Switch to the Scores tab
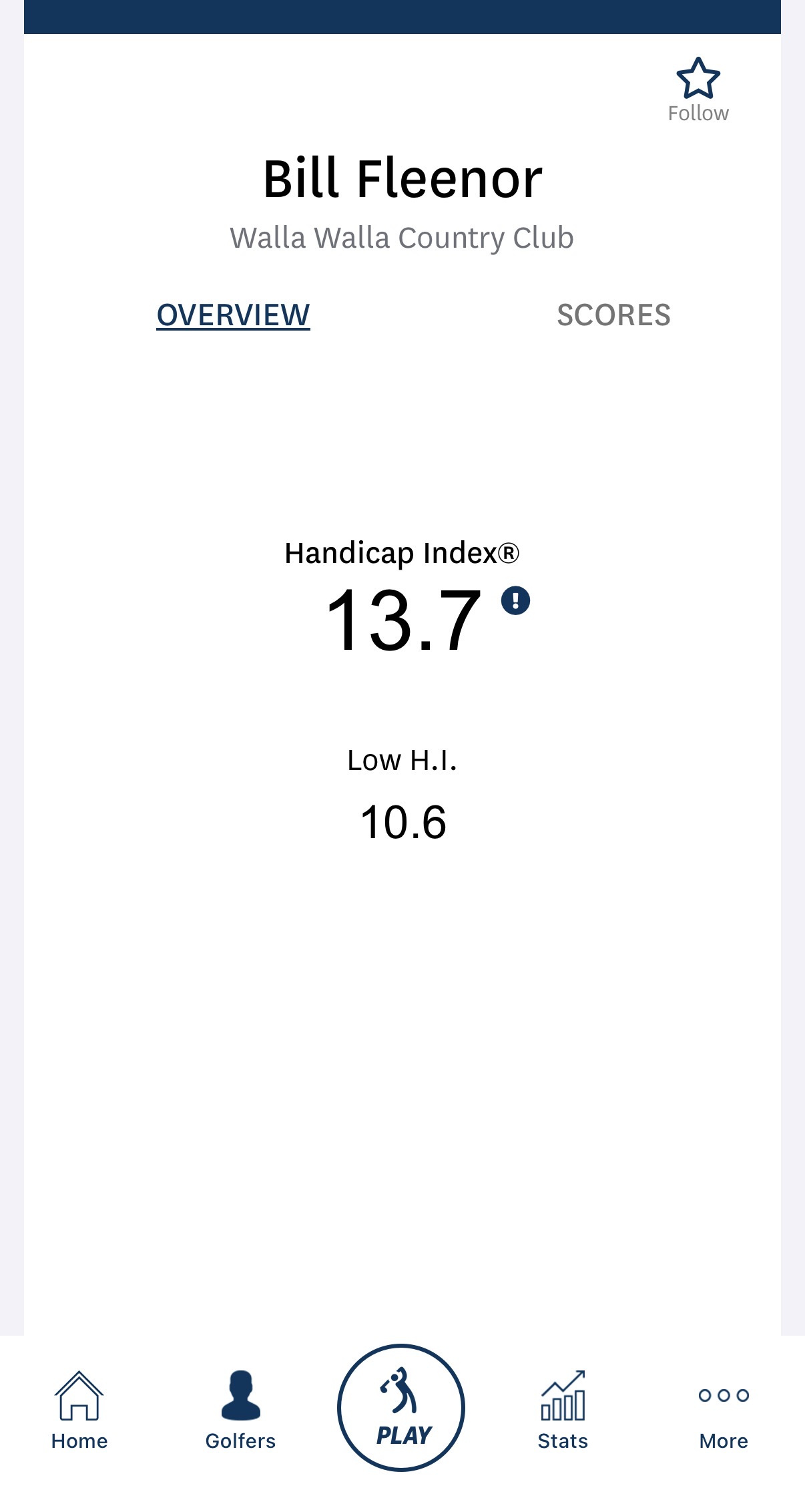 [x=613, y=315]
